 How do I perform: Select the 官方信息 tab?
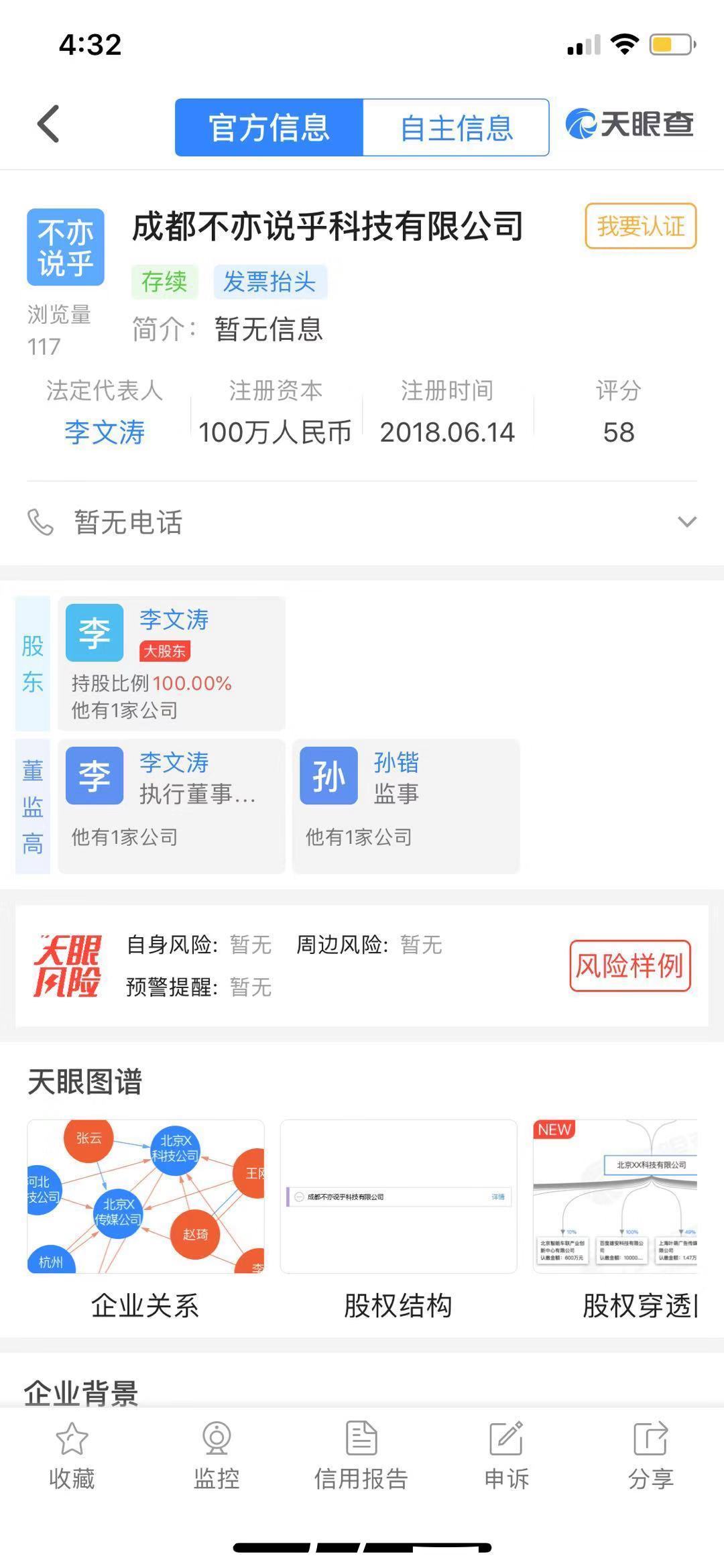[x=269, y=127]
